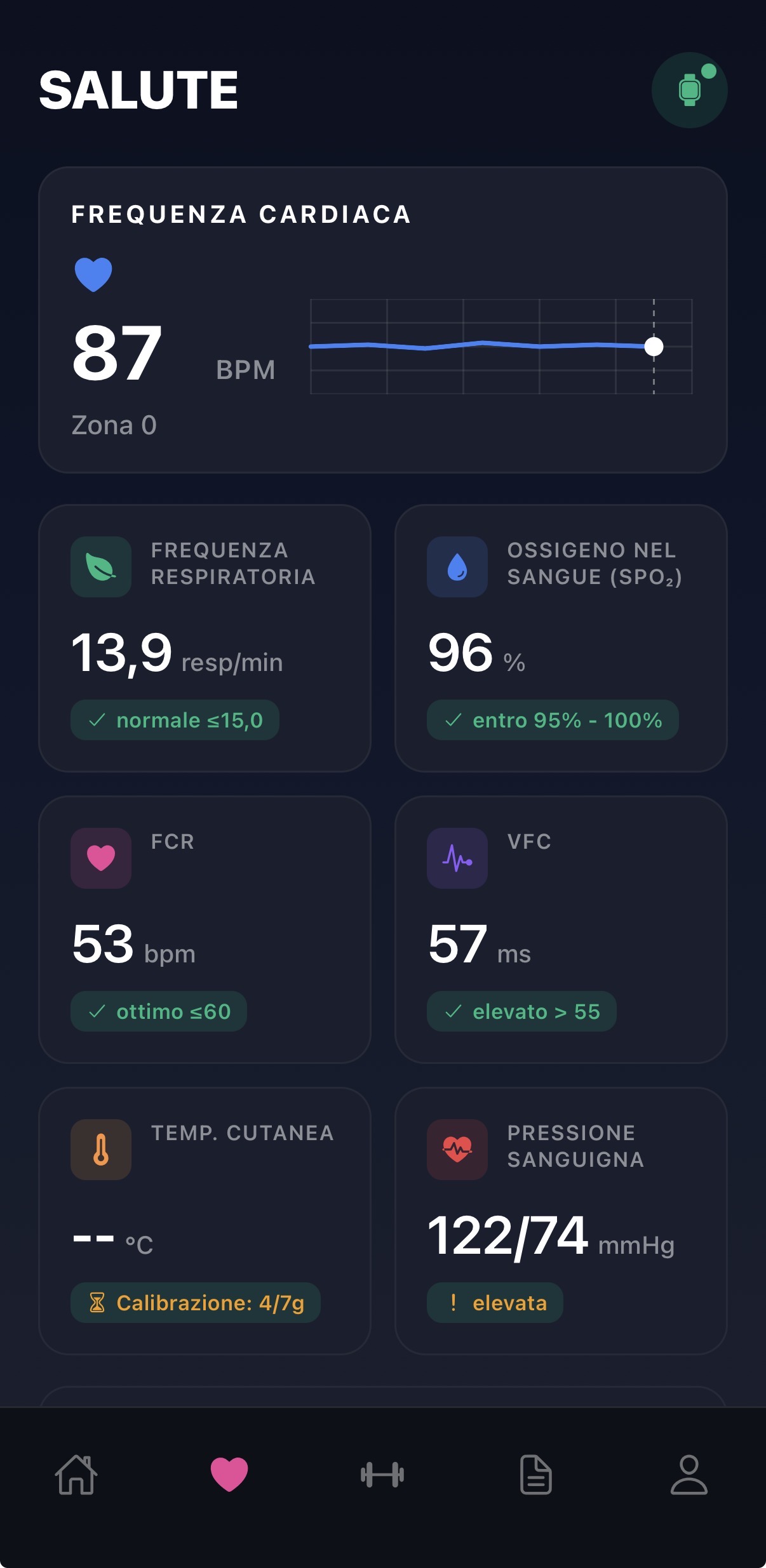
Task: Open the FCR resting heart rate card
Action: [205, 929]
